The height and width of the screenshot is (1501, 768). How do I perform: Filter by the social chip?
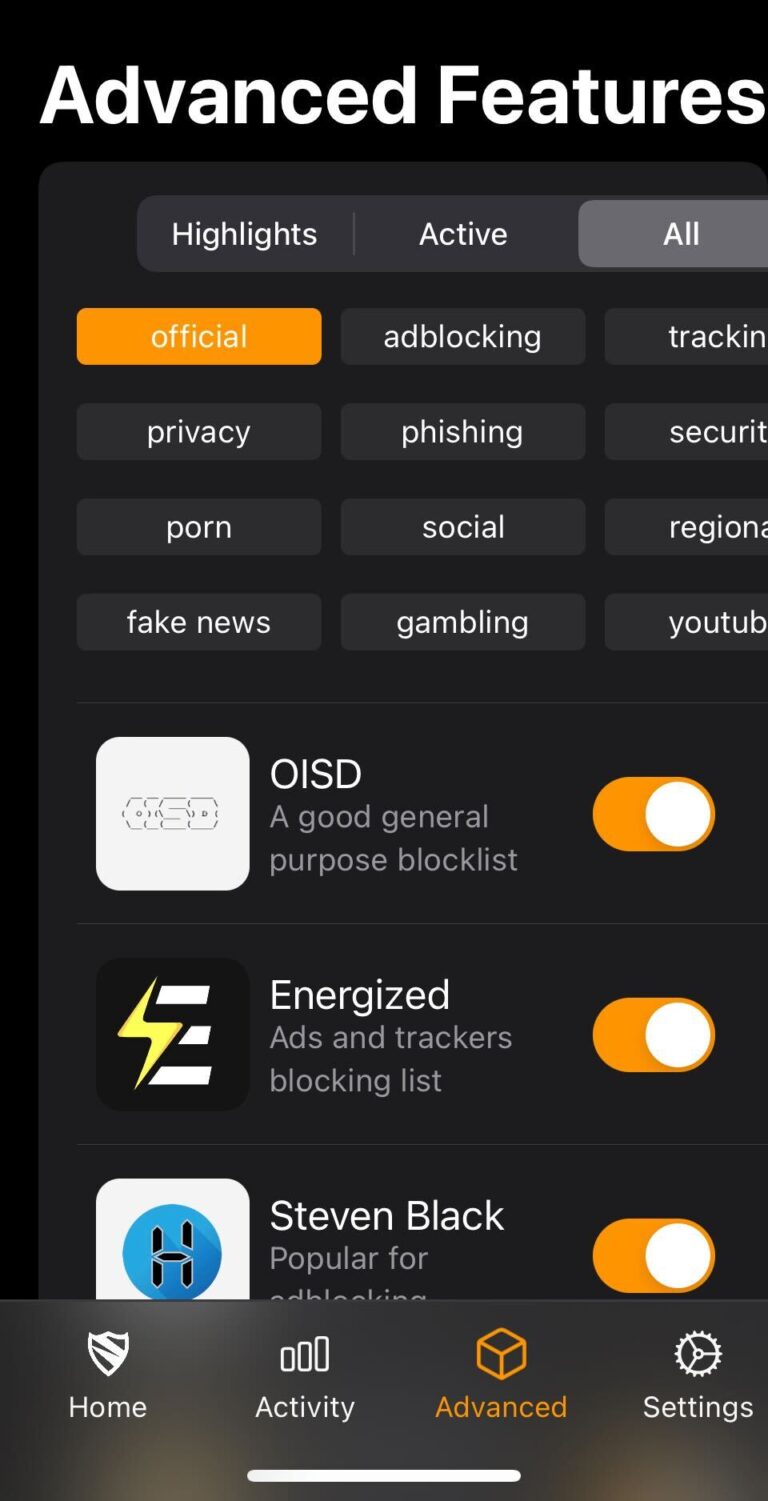462,527
